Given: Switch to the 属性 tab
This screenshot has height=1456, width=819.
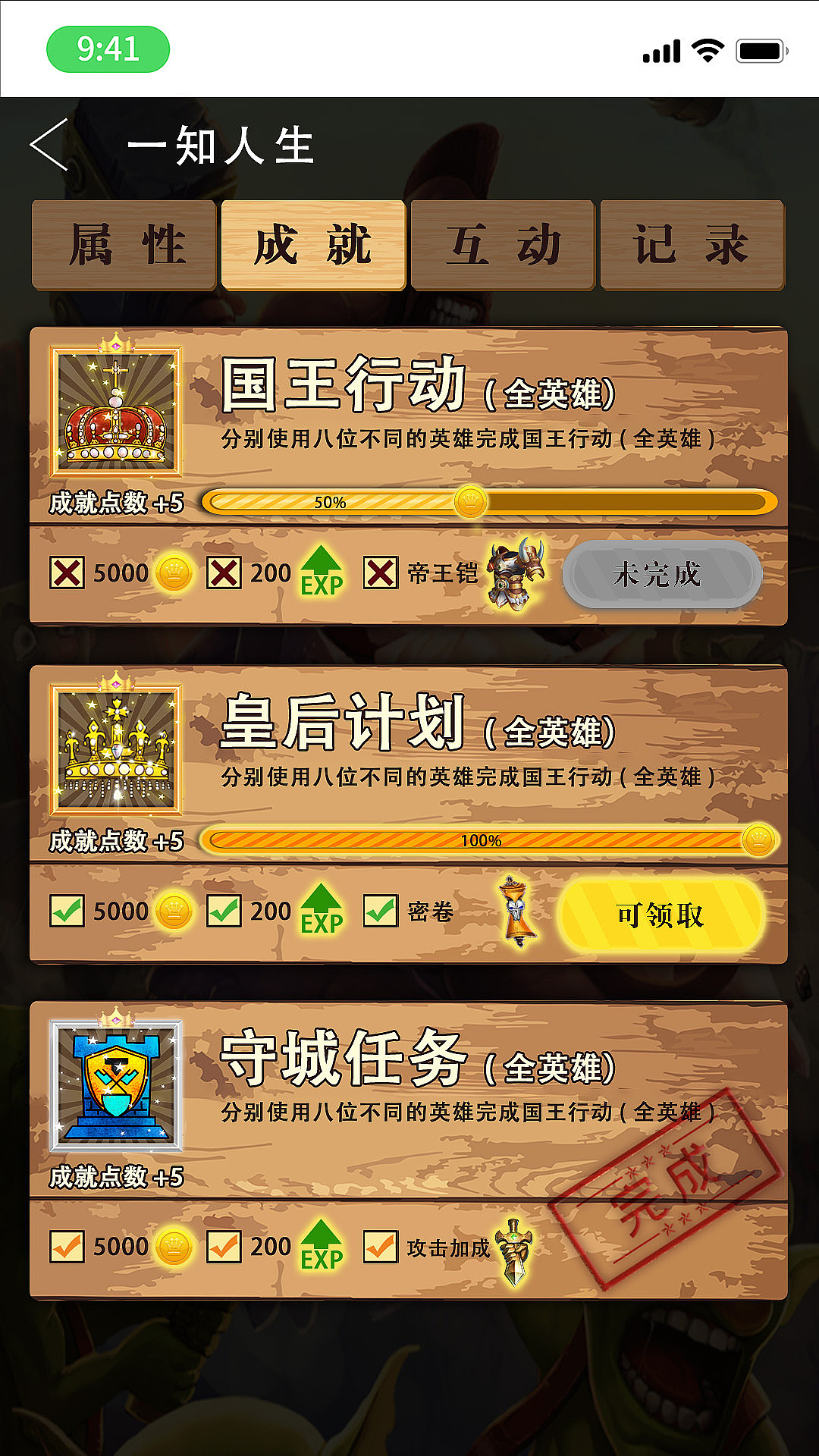Looking at the screenshot, I should click(x=123, y=244).
